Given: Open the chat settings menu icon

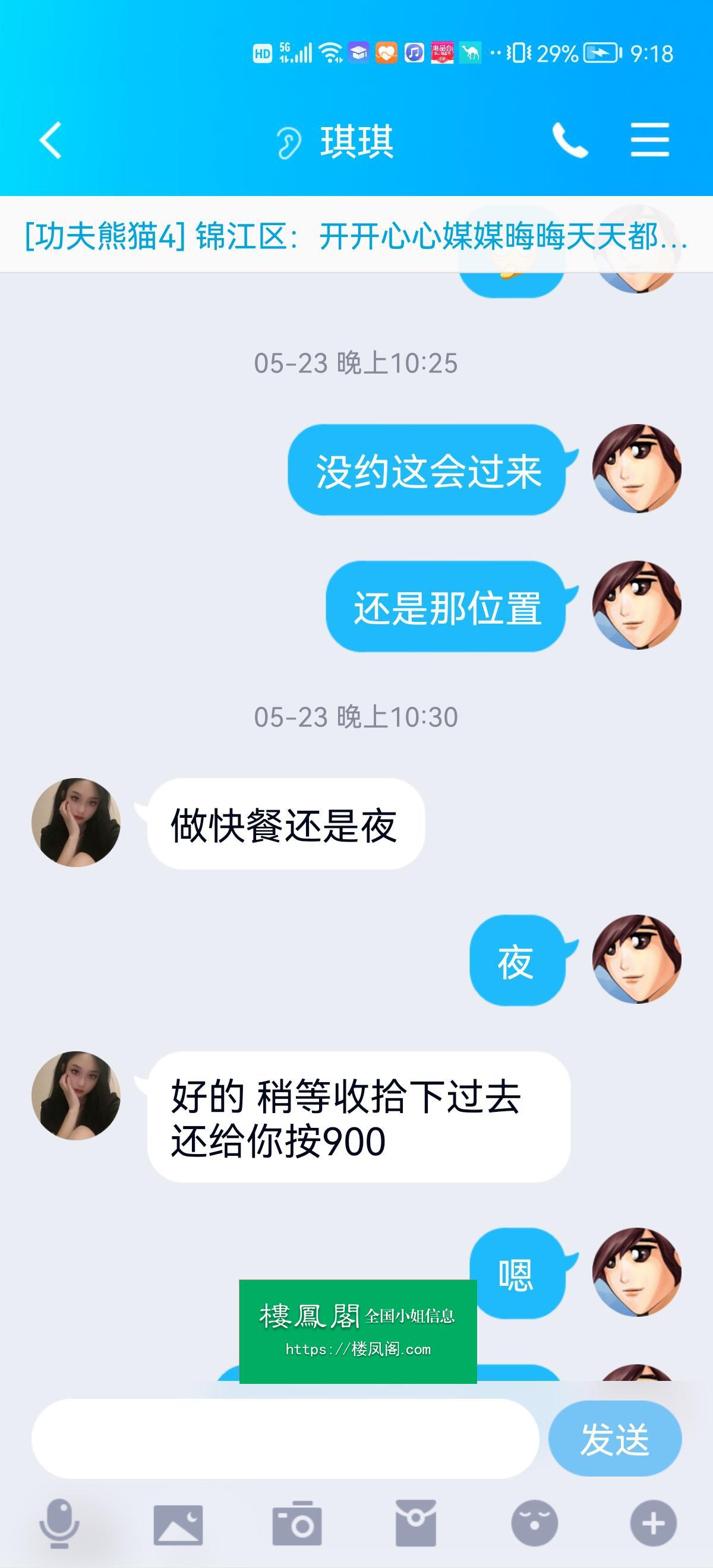Looking at the screenshot, I should pyautogui.click(x=649, y=141).
